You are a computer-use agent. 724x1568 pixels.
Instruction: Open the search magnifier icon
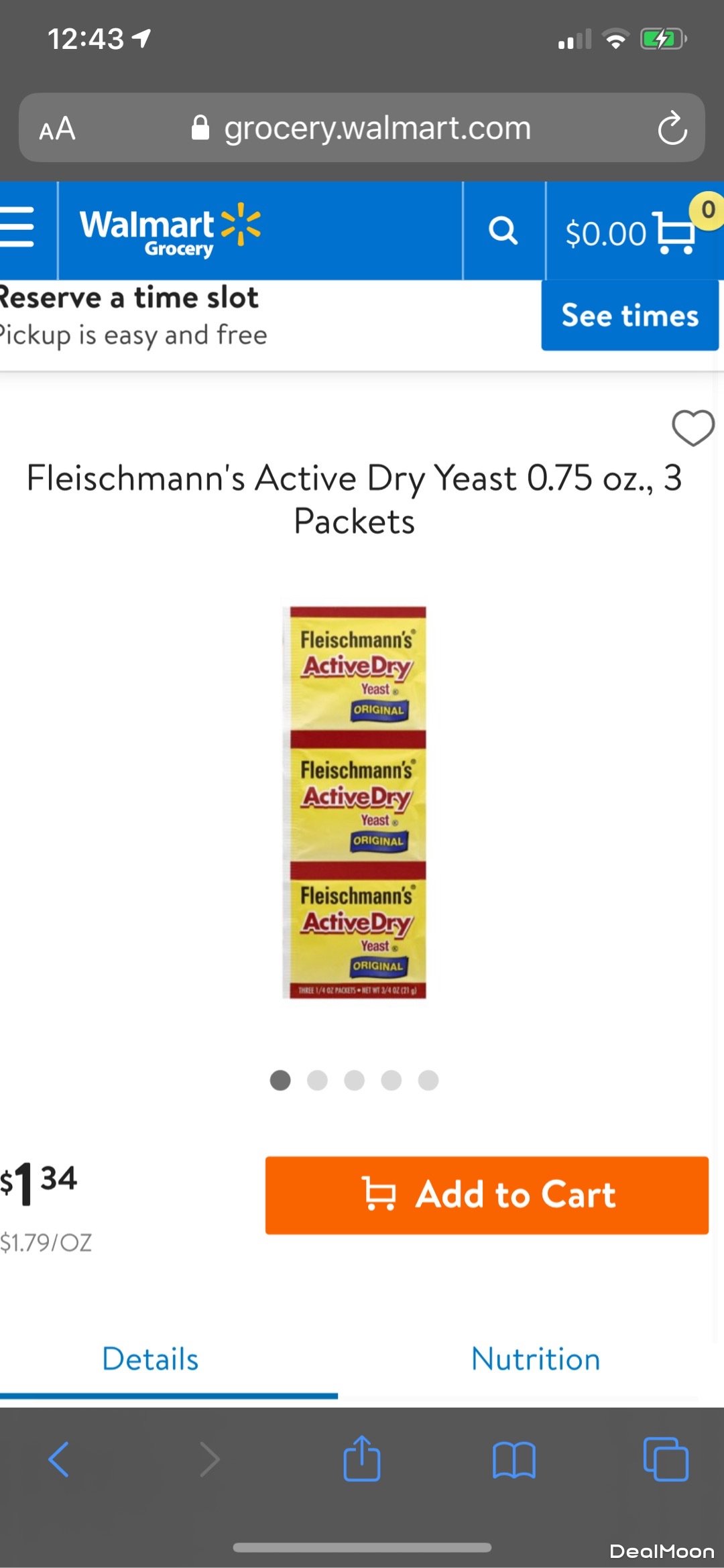[x=503, y=231]
